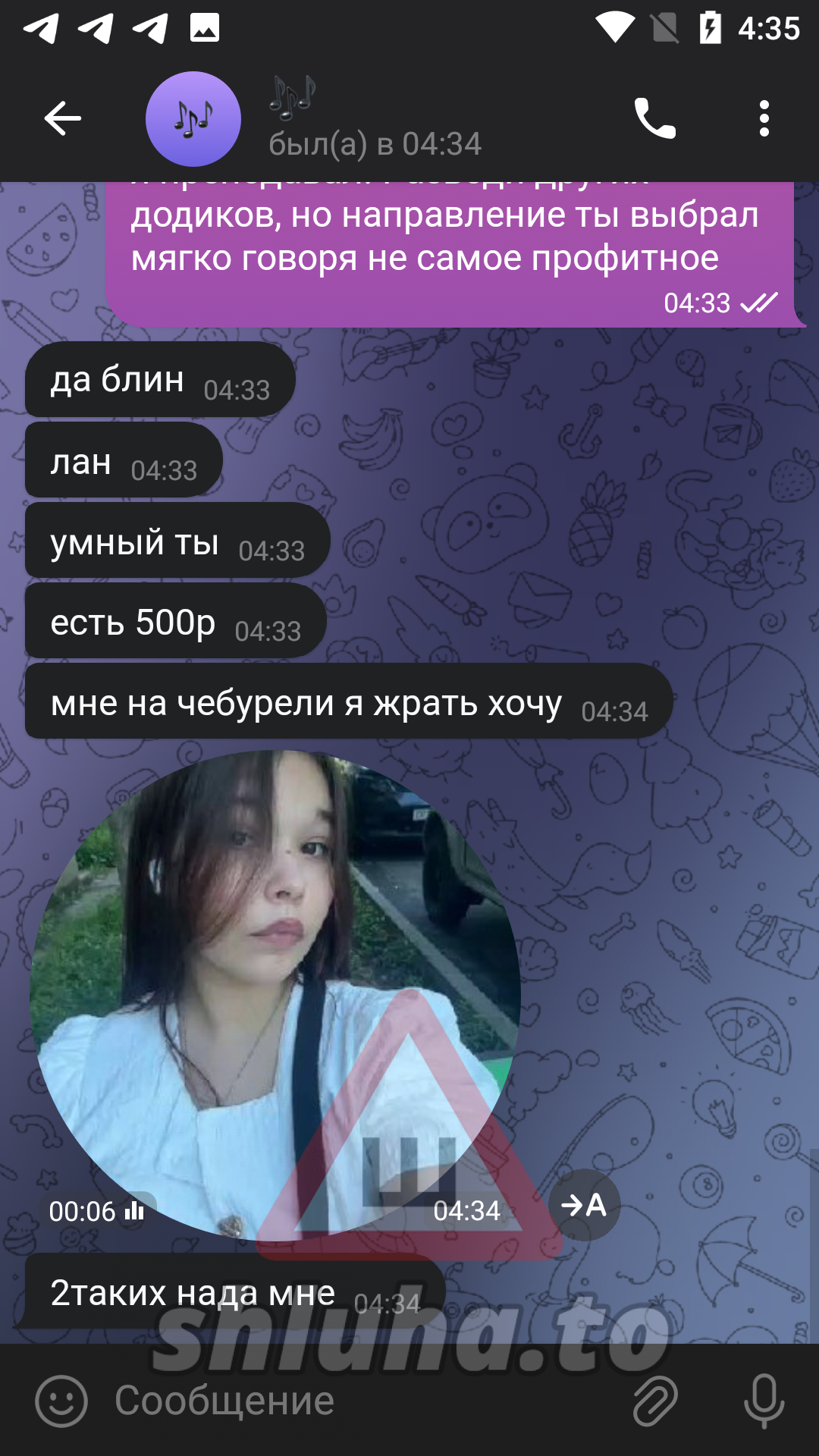
Task: Attach a file with the paperclip
Action: pos(654,1401)
